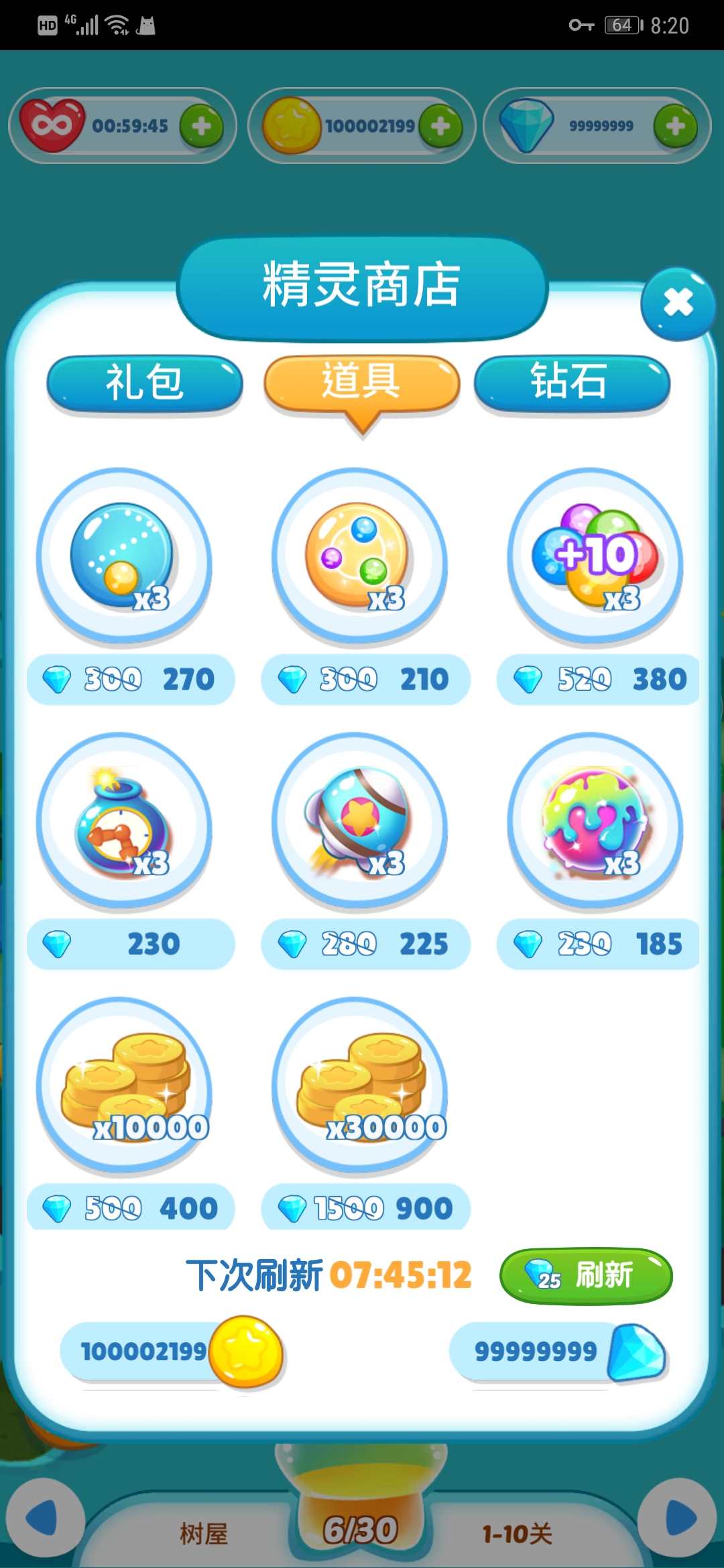Image resolution: width=724 pixels, height=1568 pixels.
Task: Switch to the 礼包 tab
Action: coord(144,383)
